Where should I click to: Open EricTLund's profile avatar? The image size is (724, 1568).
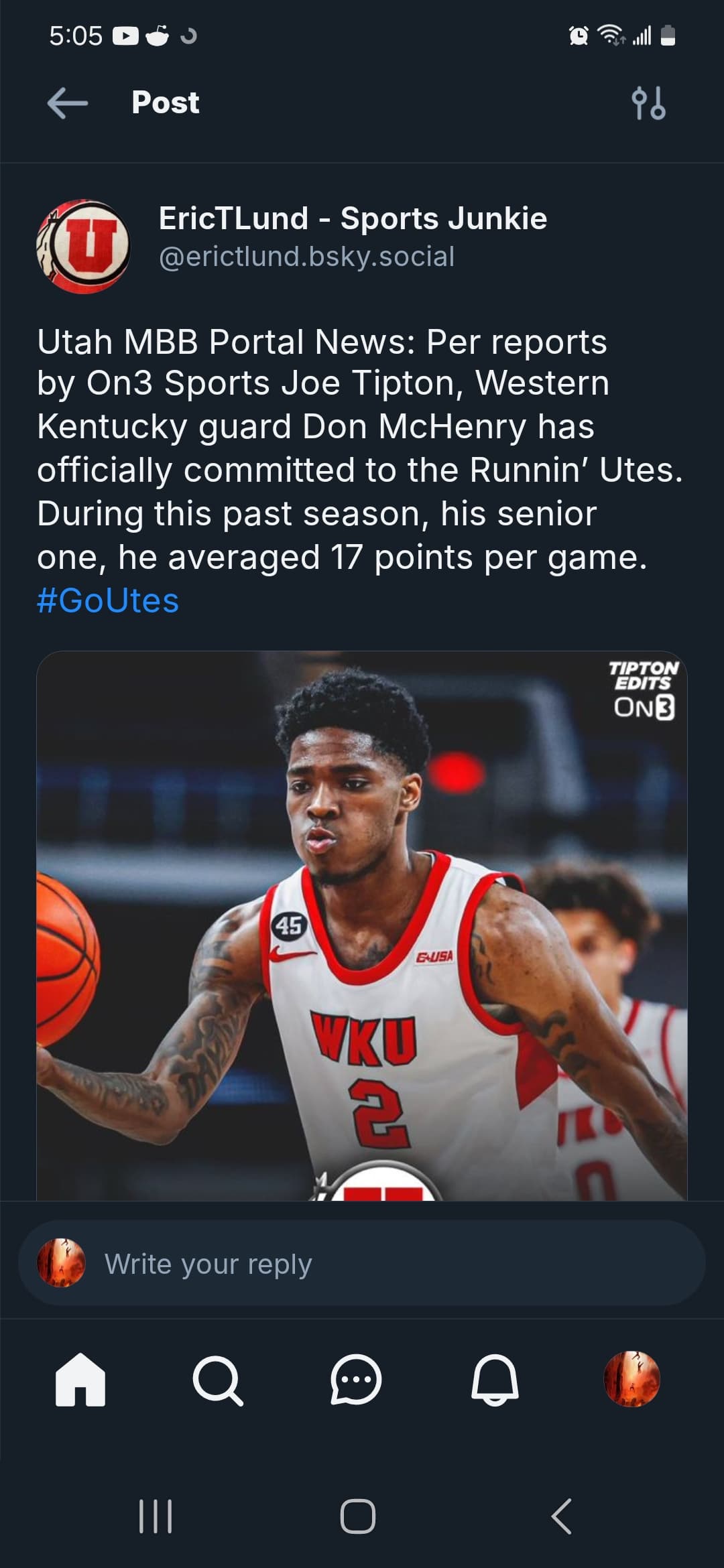pos(83,246)
